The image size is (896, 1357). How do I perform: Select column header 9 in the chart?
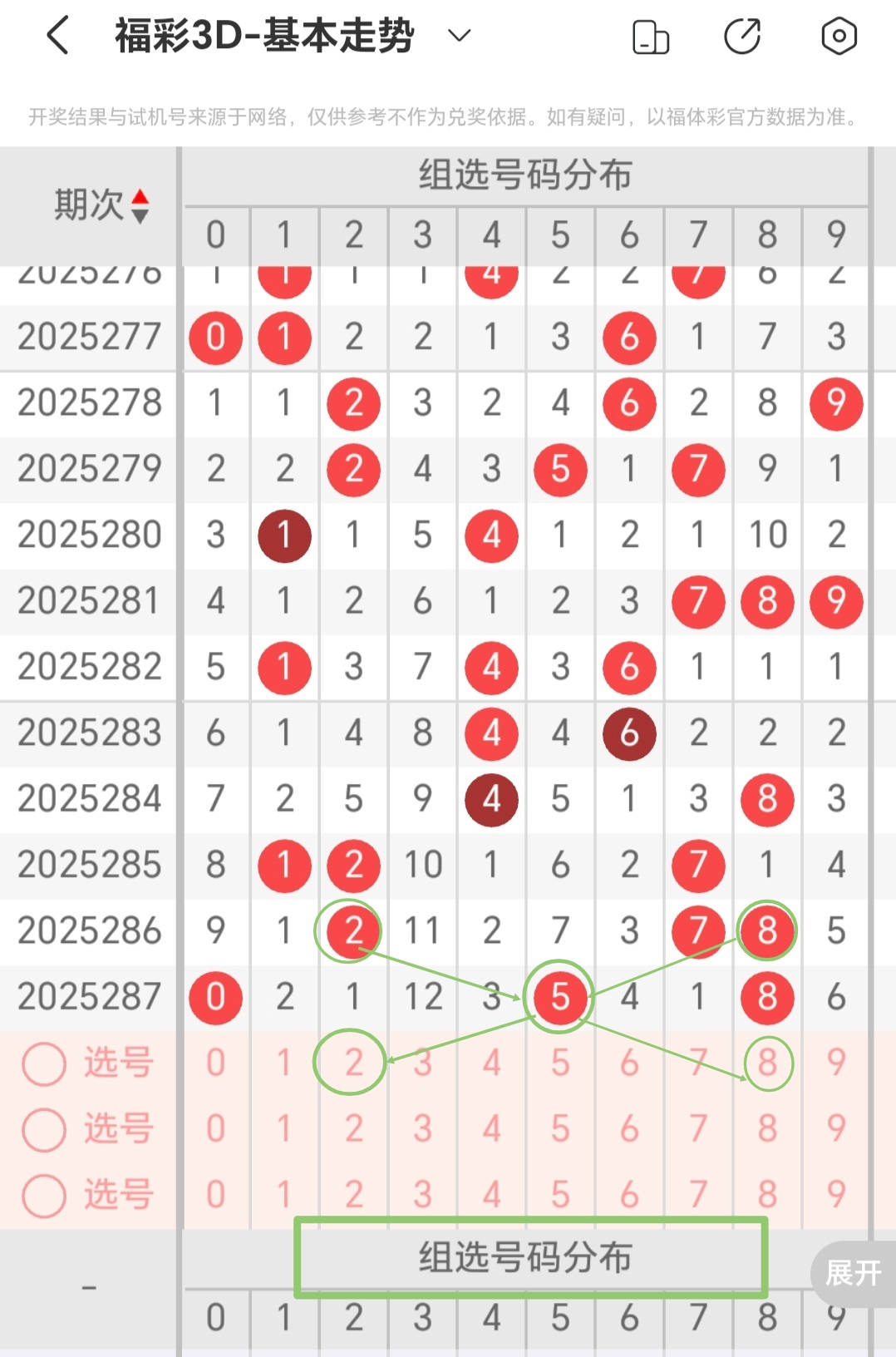coord(835,235)
